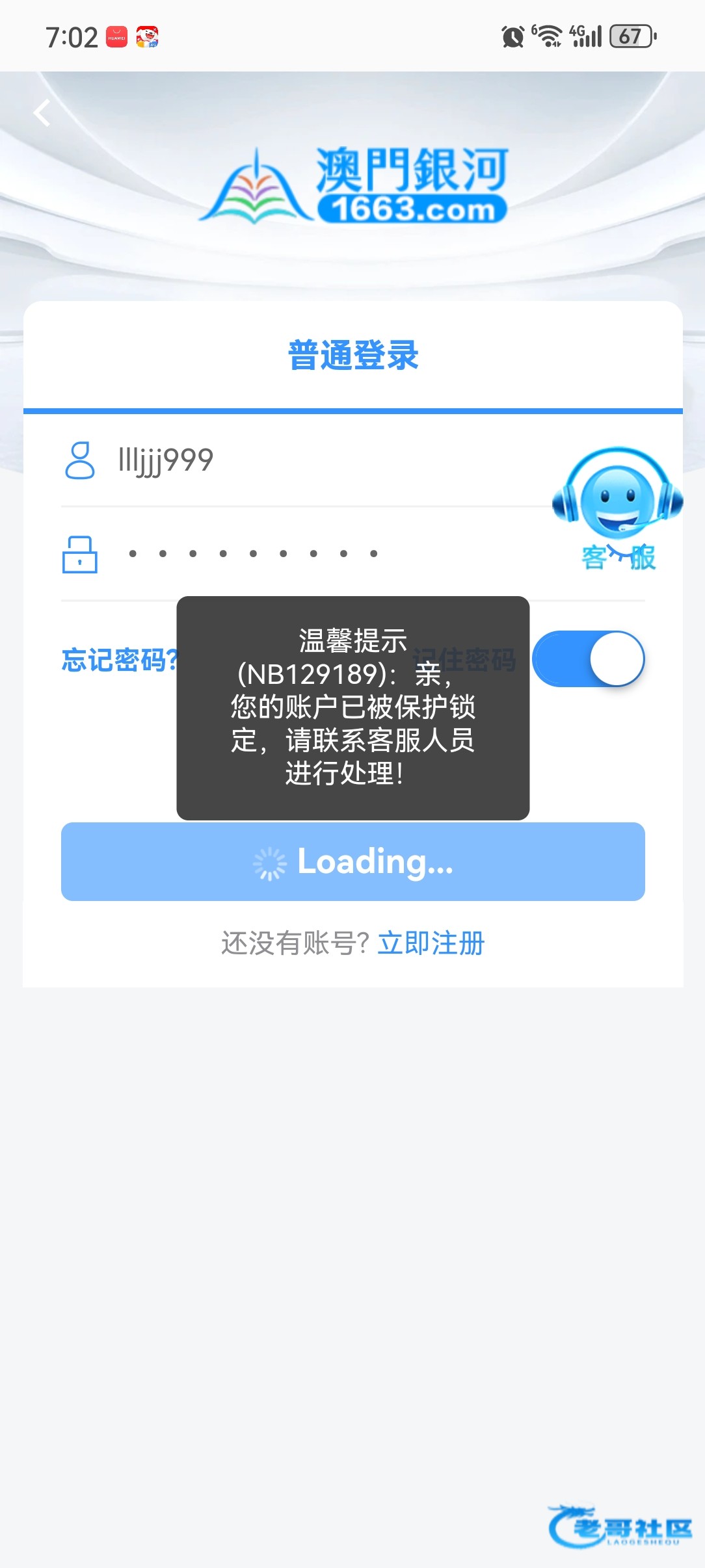Image resolution: width=705 pixels, height=1568 pixels.
Task: Go back using the top-left arrow
Action: click(42, 113)
